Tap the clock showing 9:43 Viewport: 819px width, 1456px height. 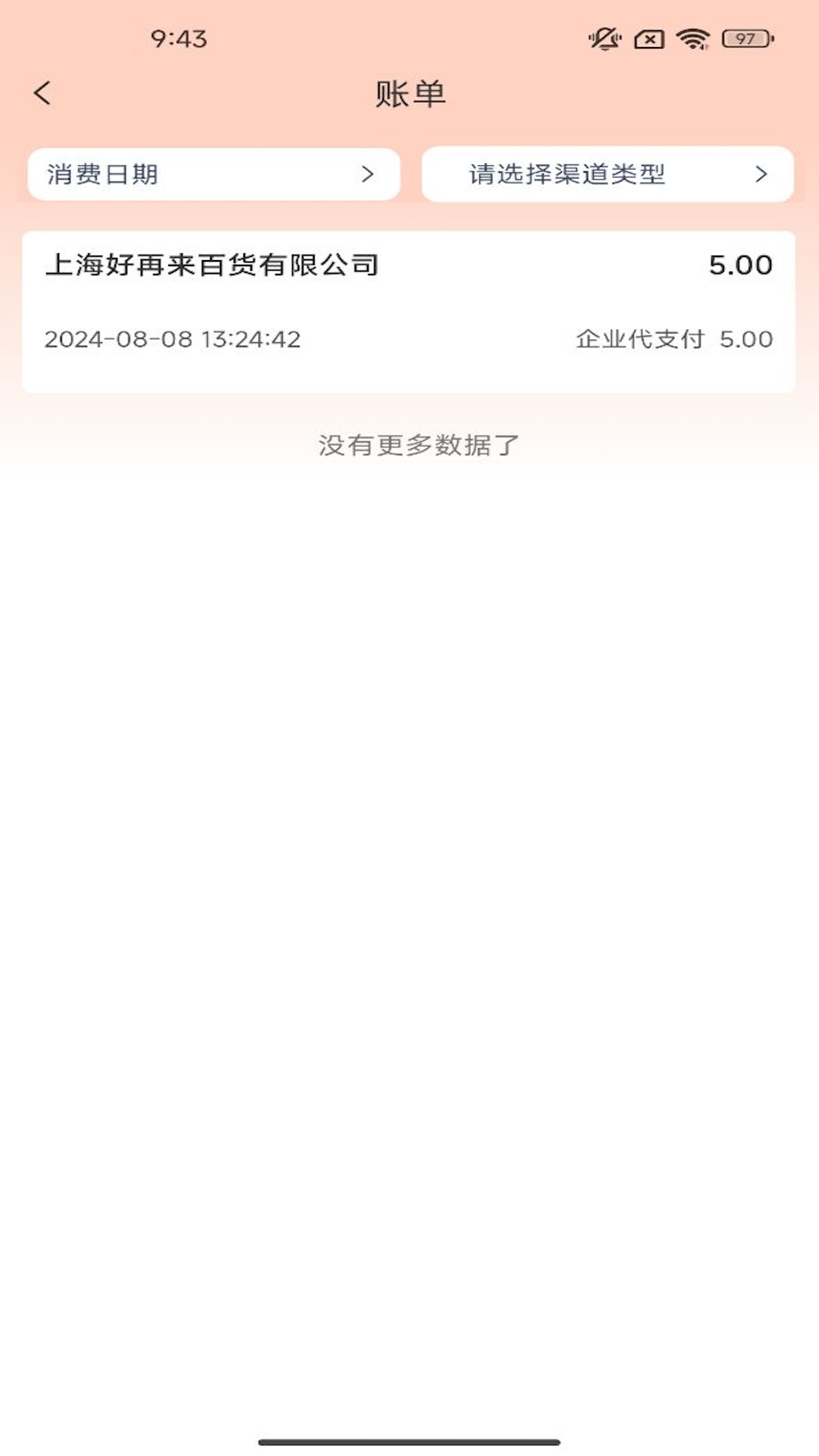click(180, 37)
